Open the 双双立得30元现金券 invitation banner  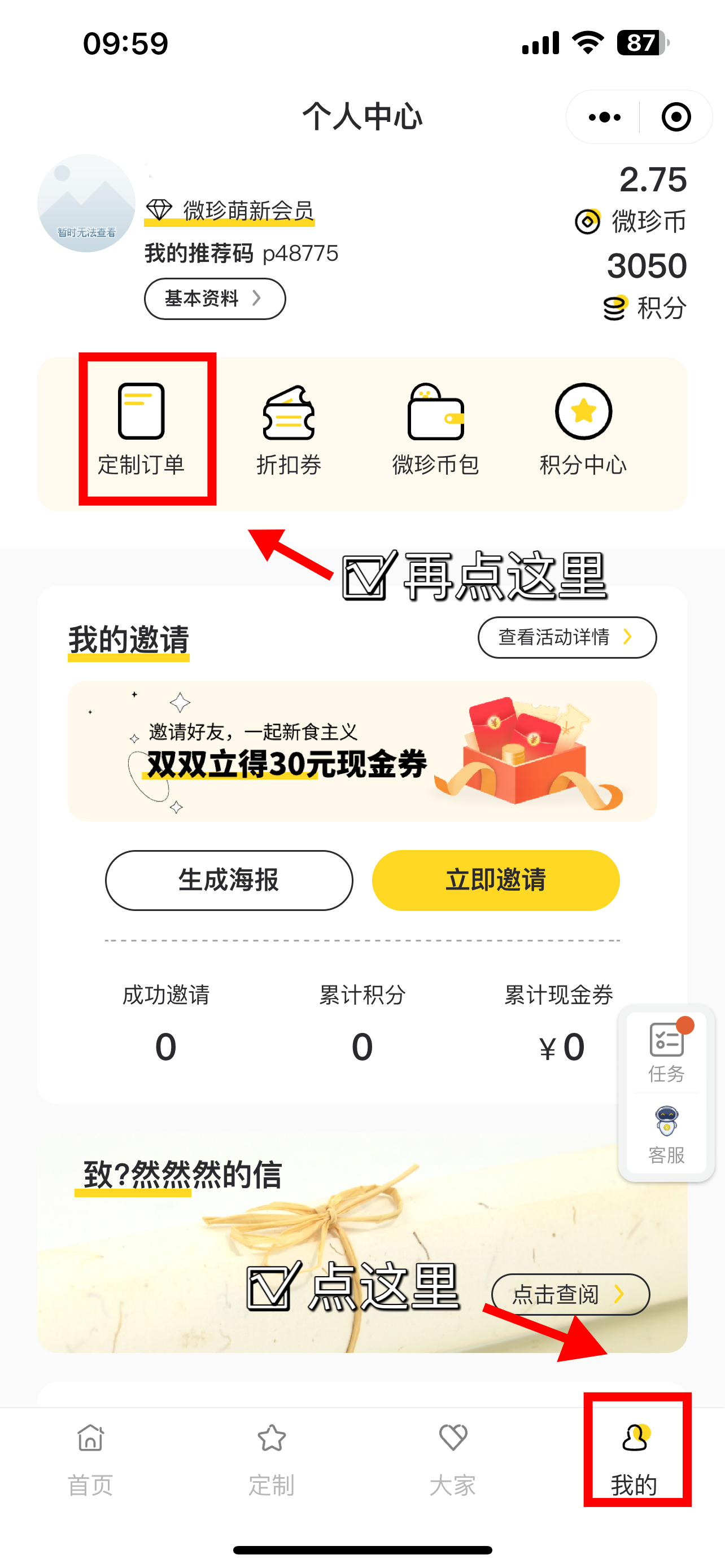pyautogui.click(x=362, y=751)
